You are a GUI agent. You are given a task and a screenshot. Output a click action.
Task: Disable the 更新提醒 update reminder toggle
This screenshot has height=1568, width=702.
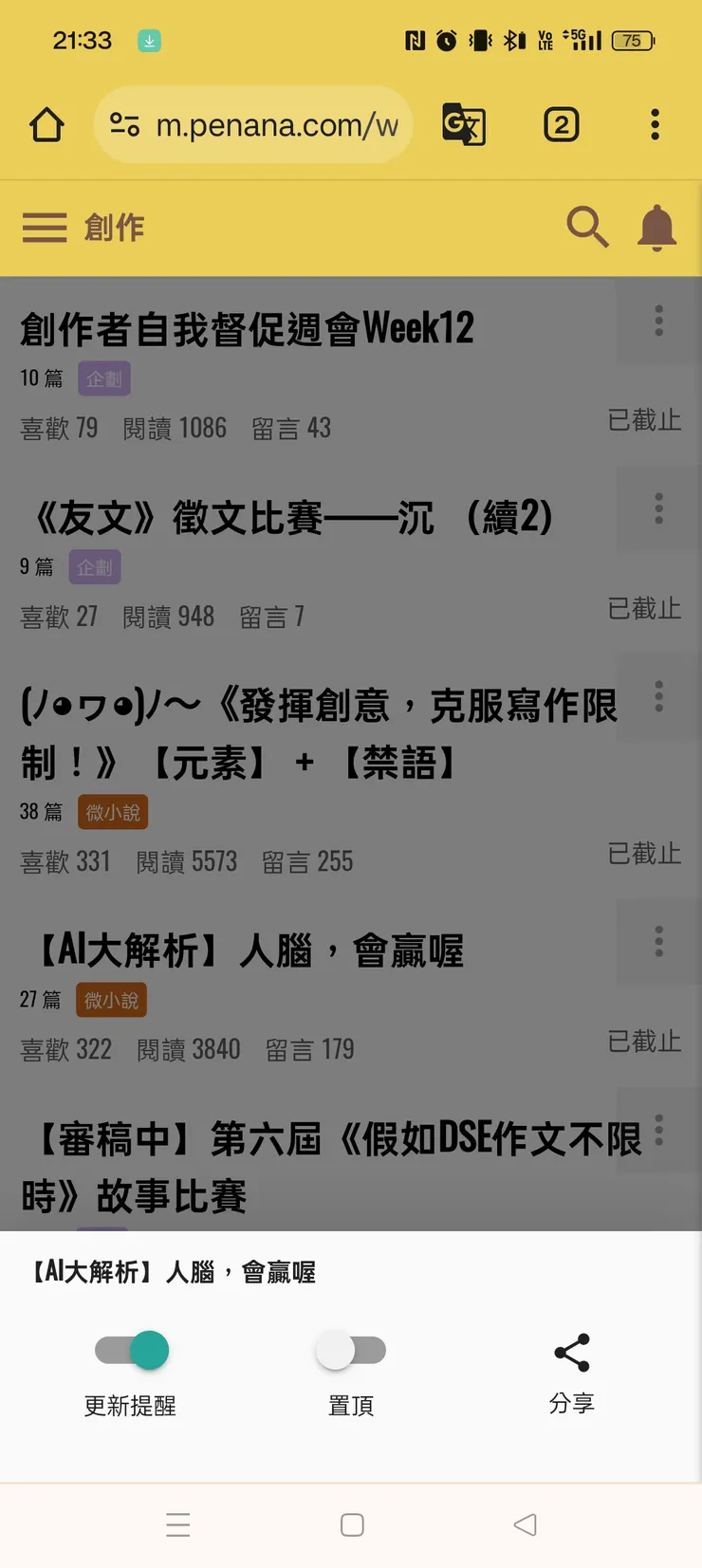click(x=130, y=1350)
